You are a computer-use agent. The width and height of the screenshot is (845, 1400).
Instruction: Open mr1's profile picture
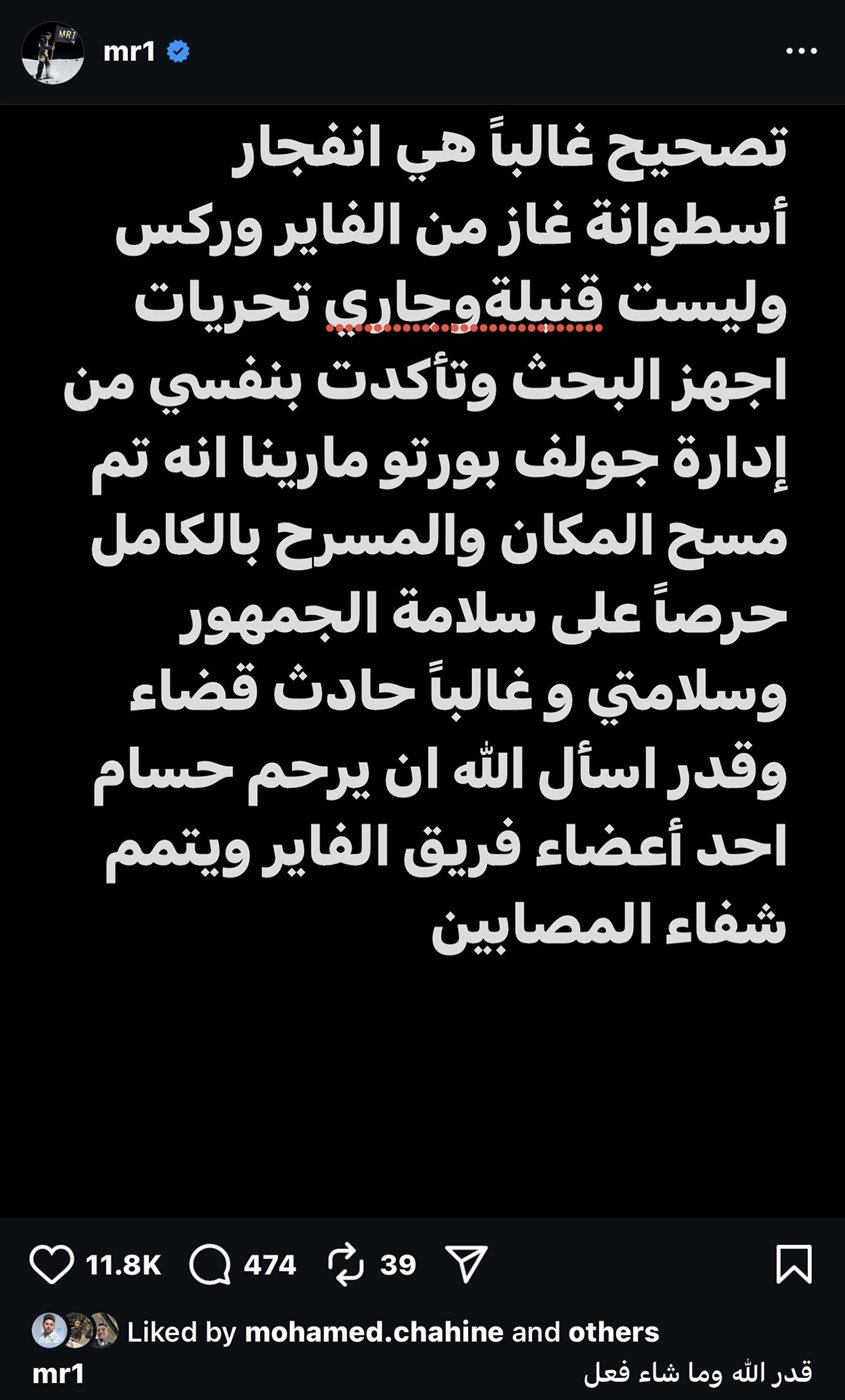52,52
